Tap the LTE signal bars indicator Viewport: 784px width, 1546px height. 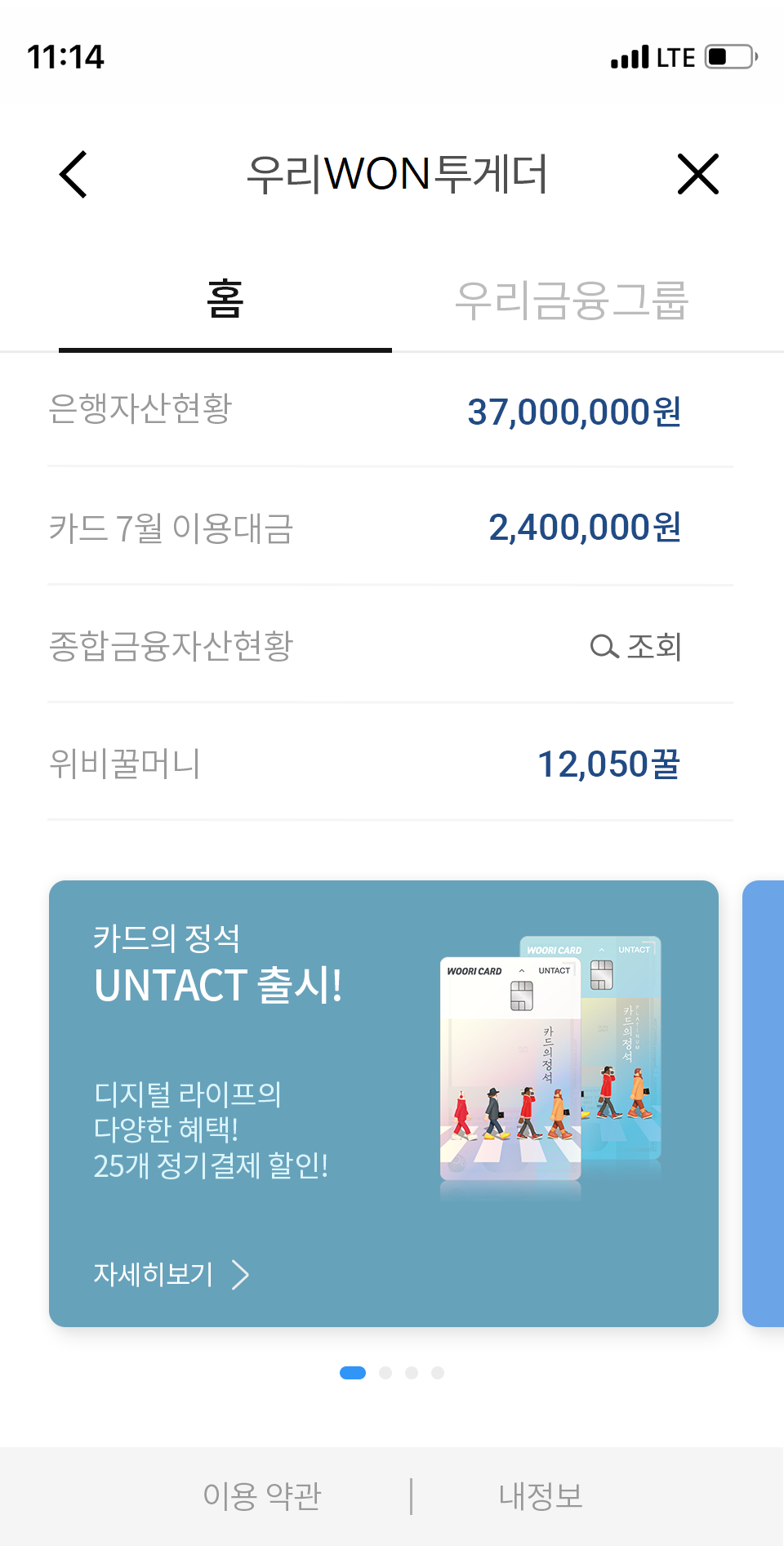click(629, 56)
